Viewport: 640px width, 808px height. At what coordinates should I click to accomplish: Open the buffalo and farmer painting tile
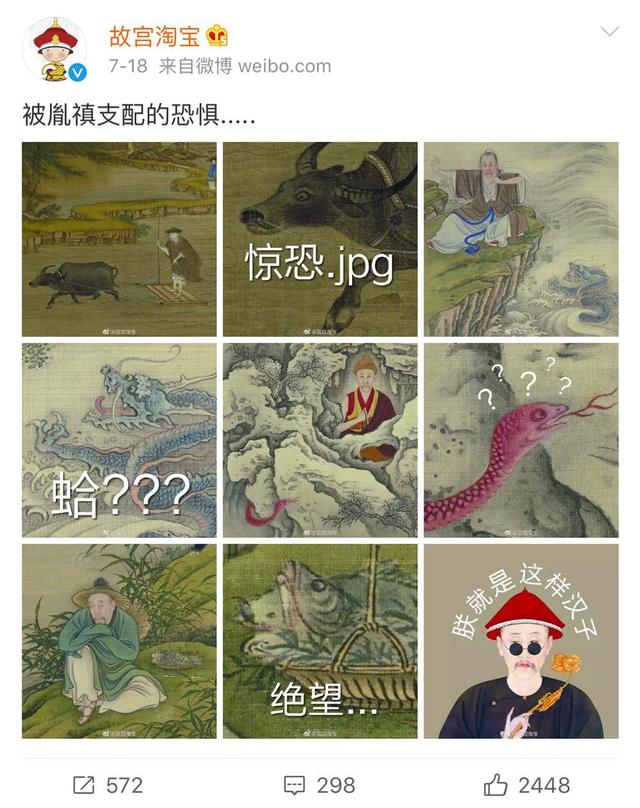(119, 239)
